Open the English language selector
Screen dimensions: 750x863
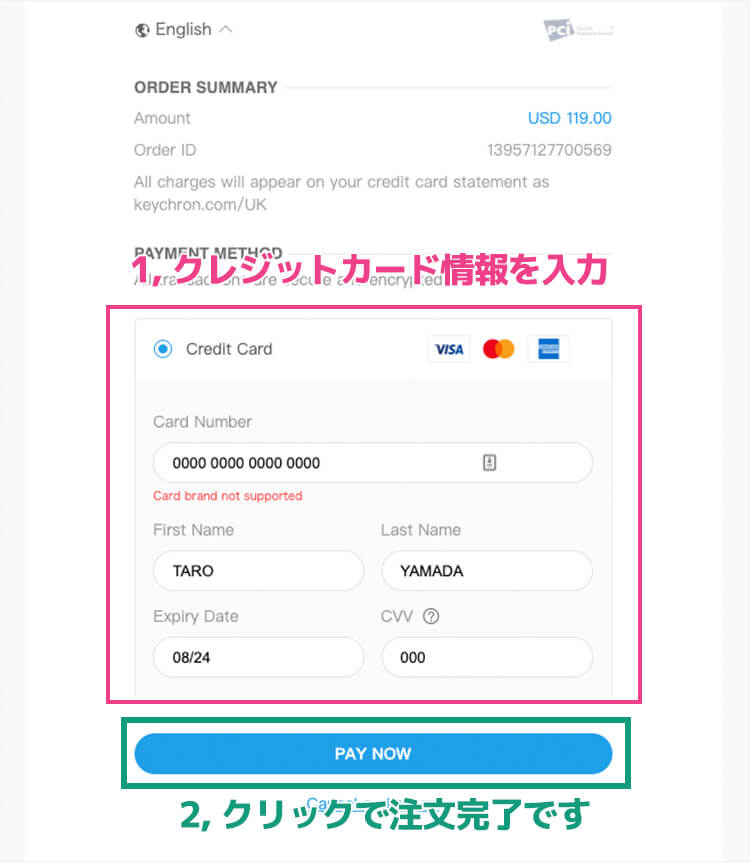[184, 30]
